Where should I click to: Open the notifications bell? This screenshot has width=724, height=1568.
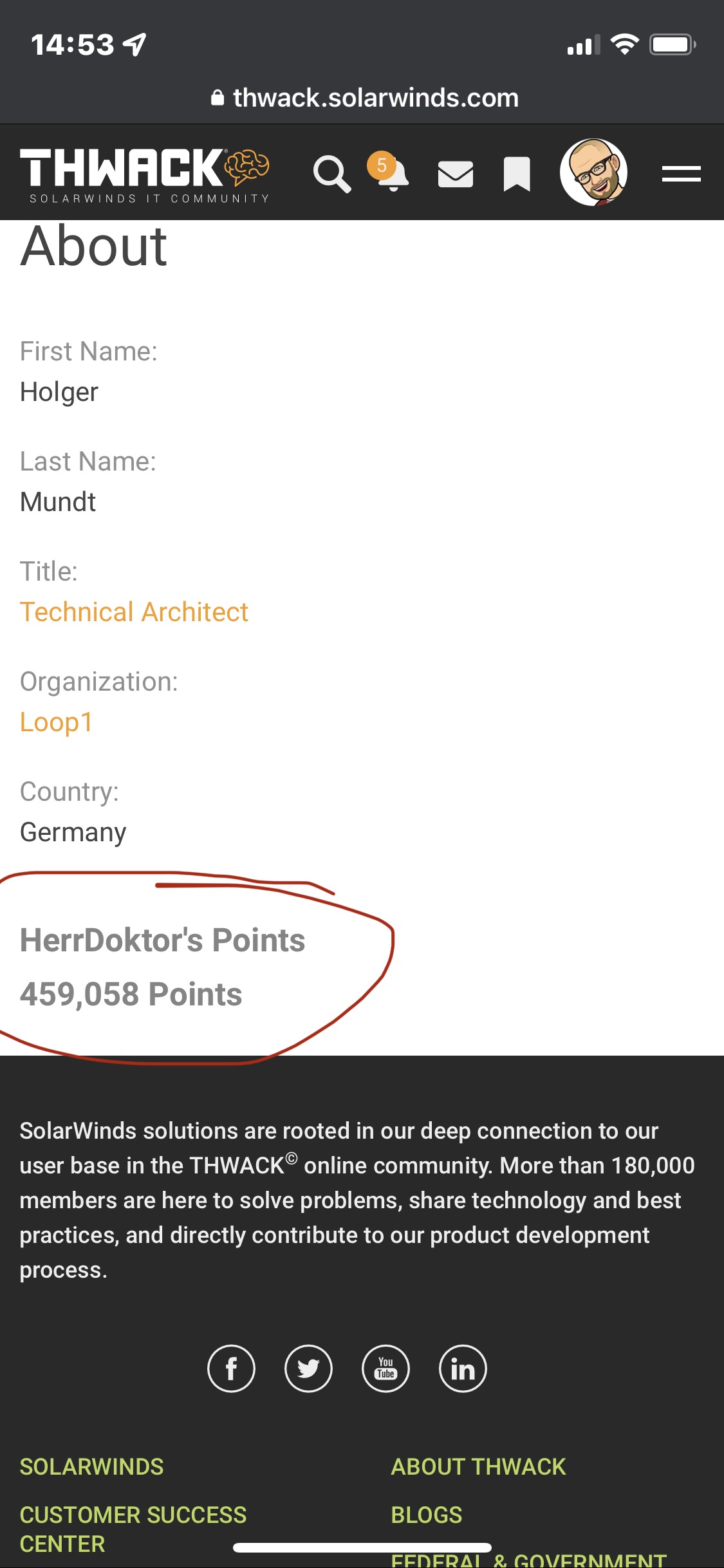391,174
